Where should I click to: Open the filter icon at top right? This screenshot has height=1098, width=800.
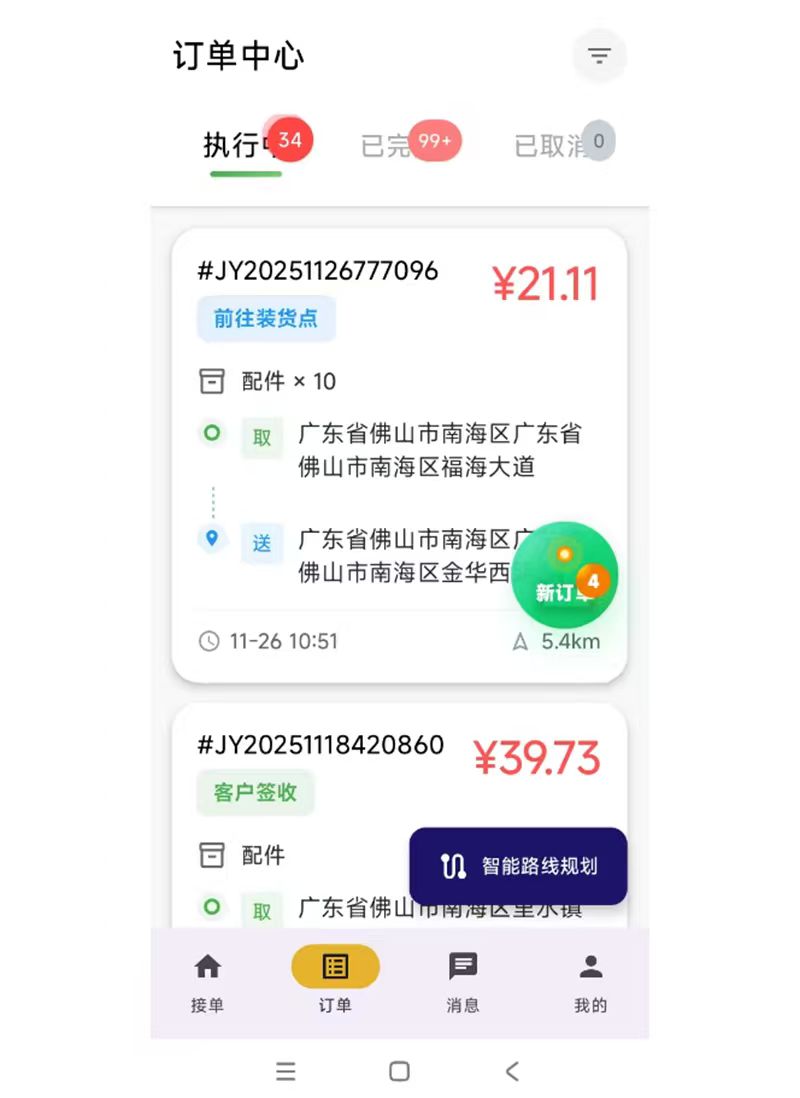(x=598, y=56)
